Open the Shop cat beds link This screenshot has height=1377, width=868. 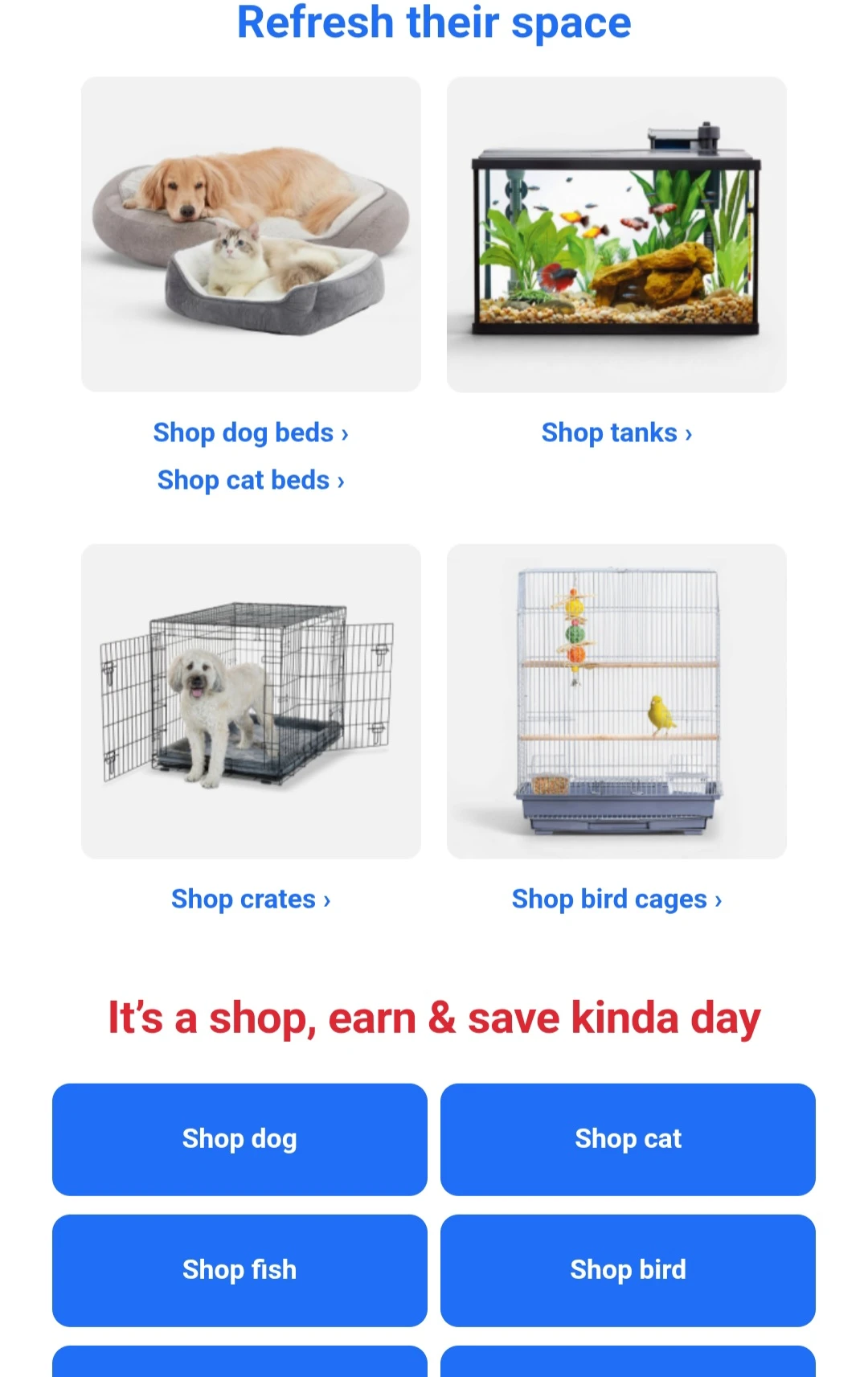click(251, 480)
